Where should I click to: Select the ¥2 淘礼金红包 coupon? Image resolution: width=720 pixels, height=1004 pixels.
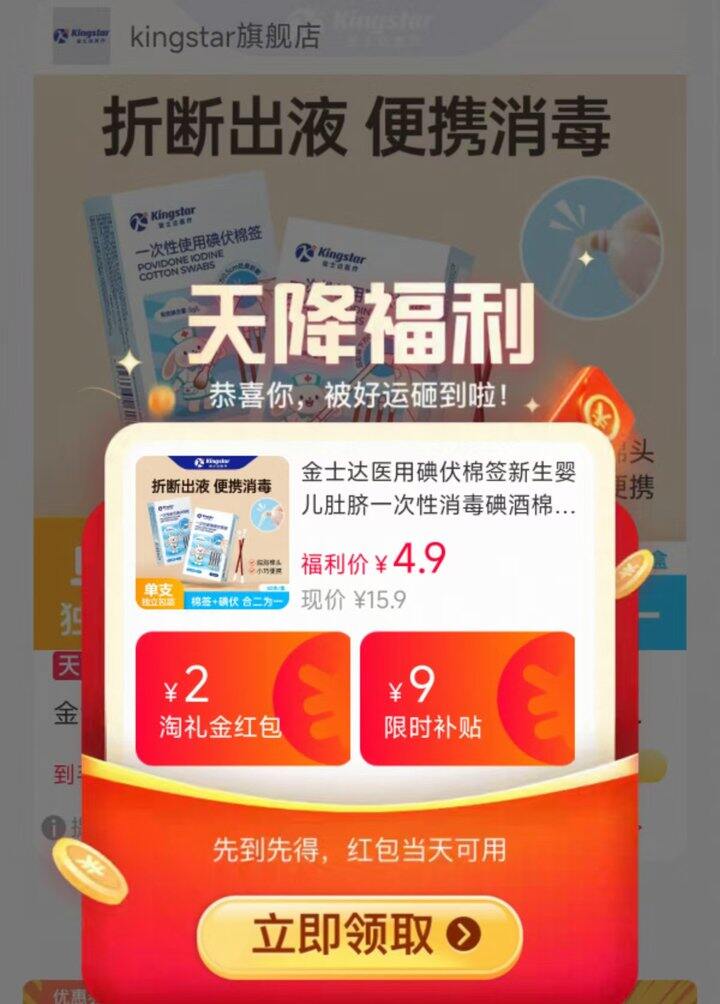[243, 698]
